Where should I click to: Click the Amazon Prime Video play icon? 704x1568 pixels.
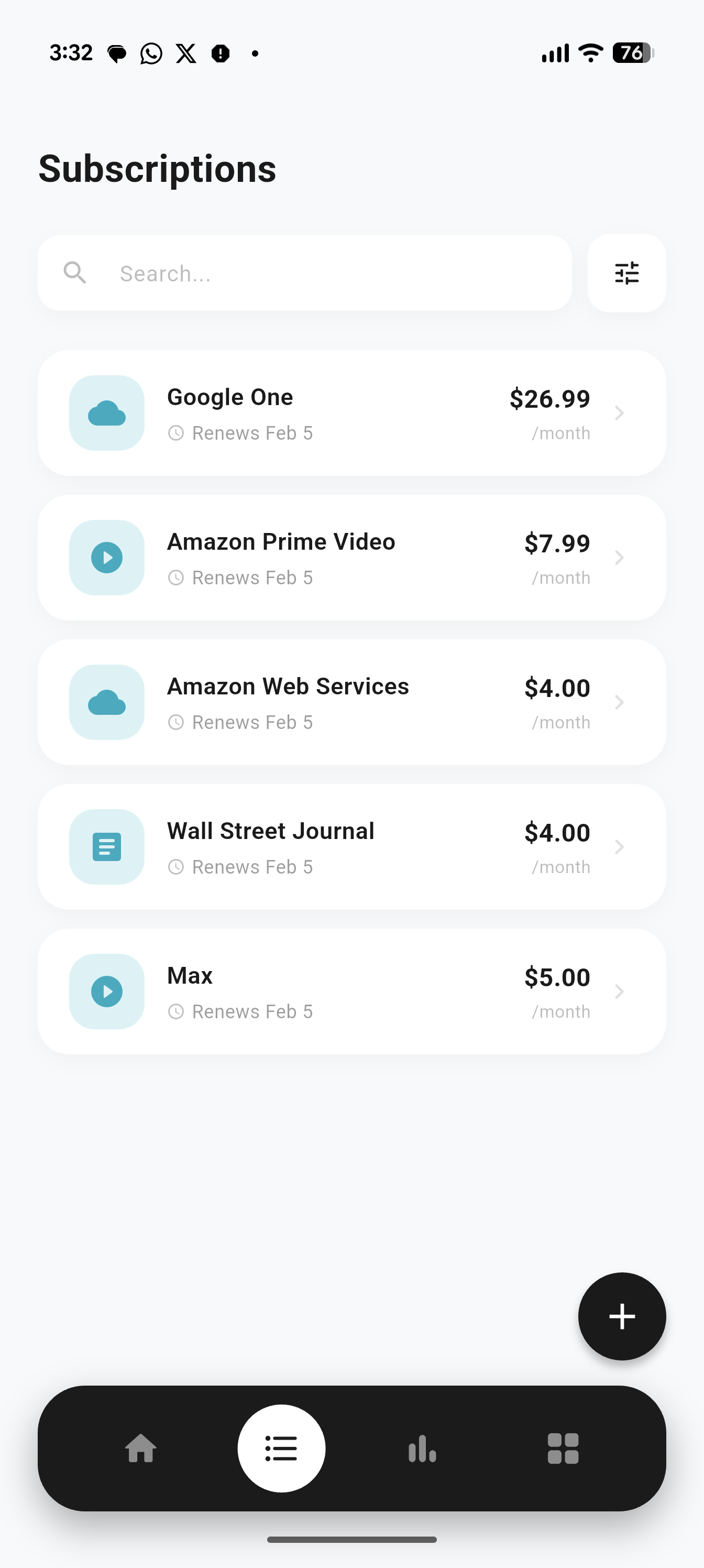106,557
